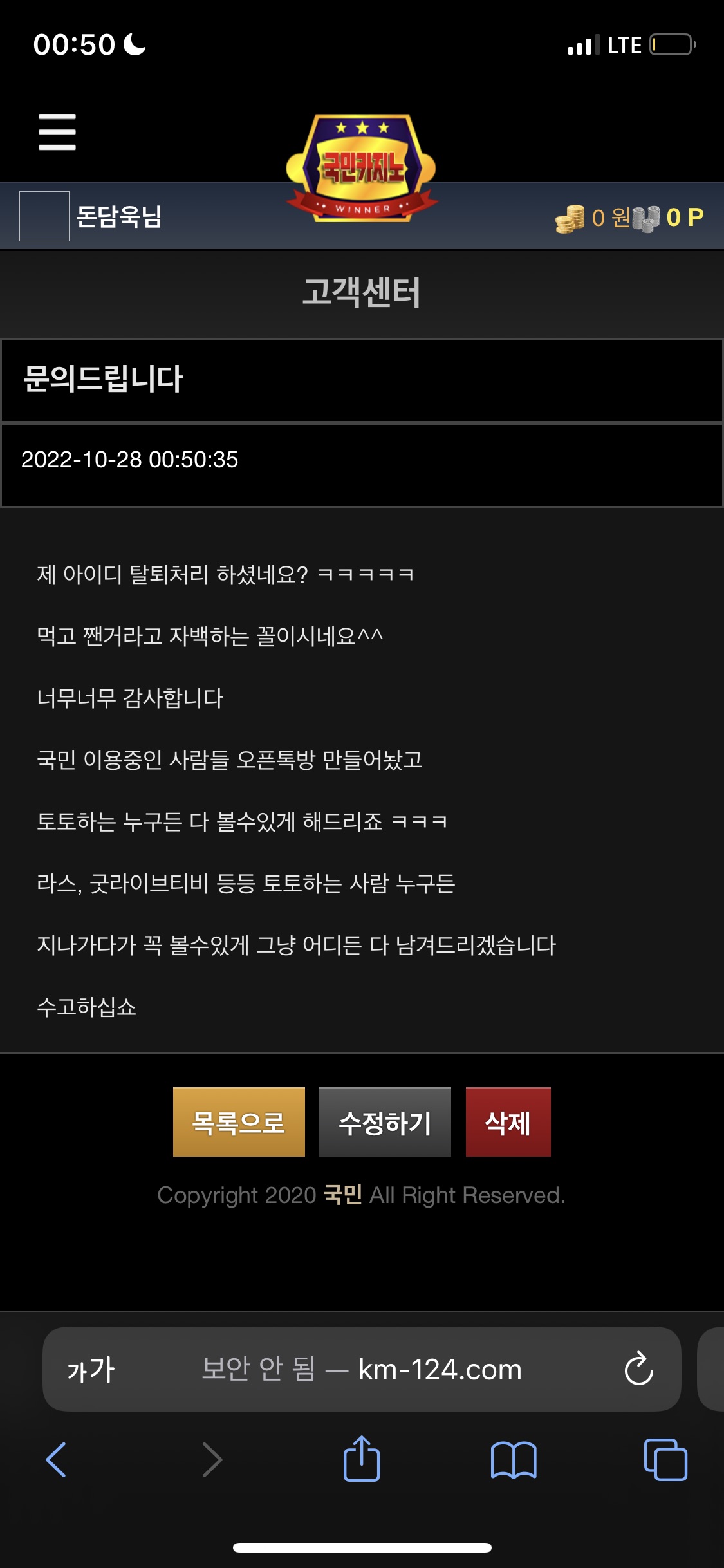
Task: Share this page from Safari toolbar
Action: [362, 1459]
